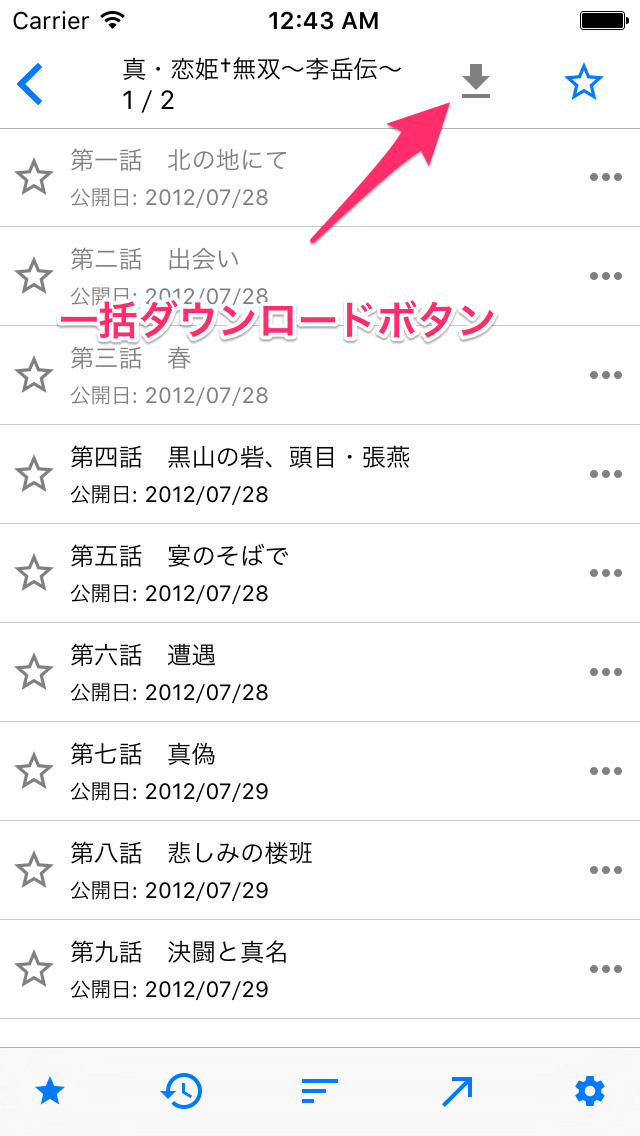Open the settings gear tab
The image size is (640, 1136).
[x=590, y=1090]
